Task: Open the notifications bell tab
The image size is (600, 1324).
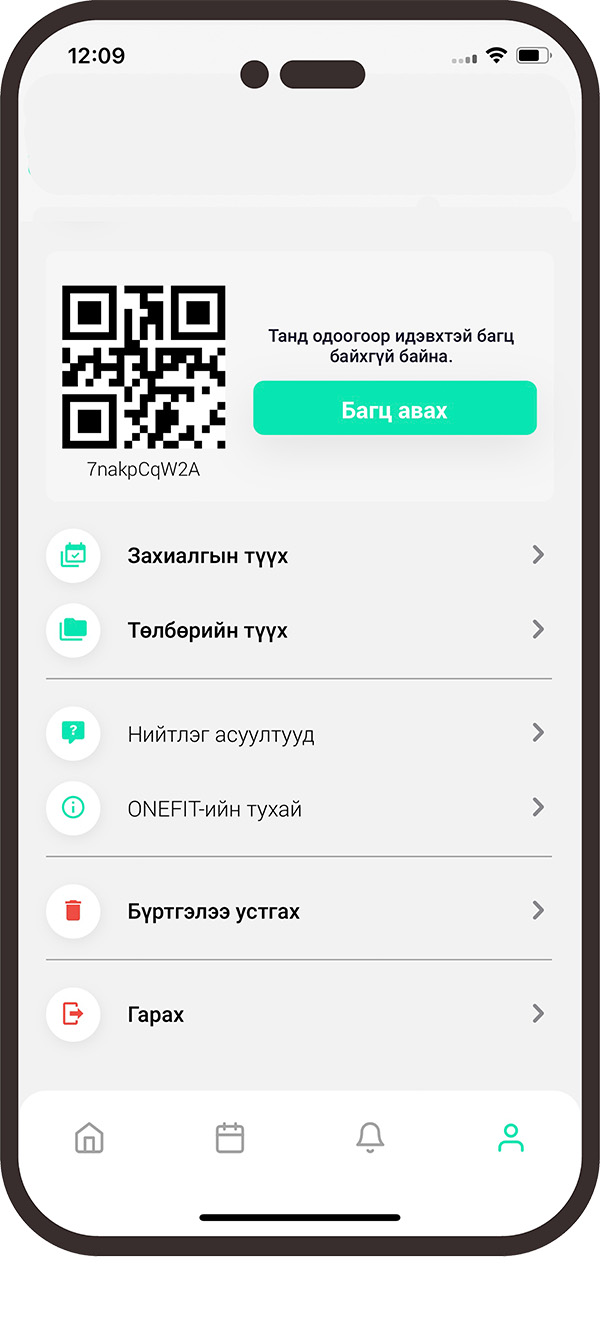Action: (370, 1137)
